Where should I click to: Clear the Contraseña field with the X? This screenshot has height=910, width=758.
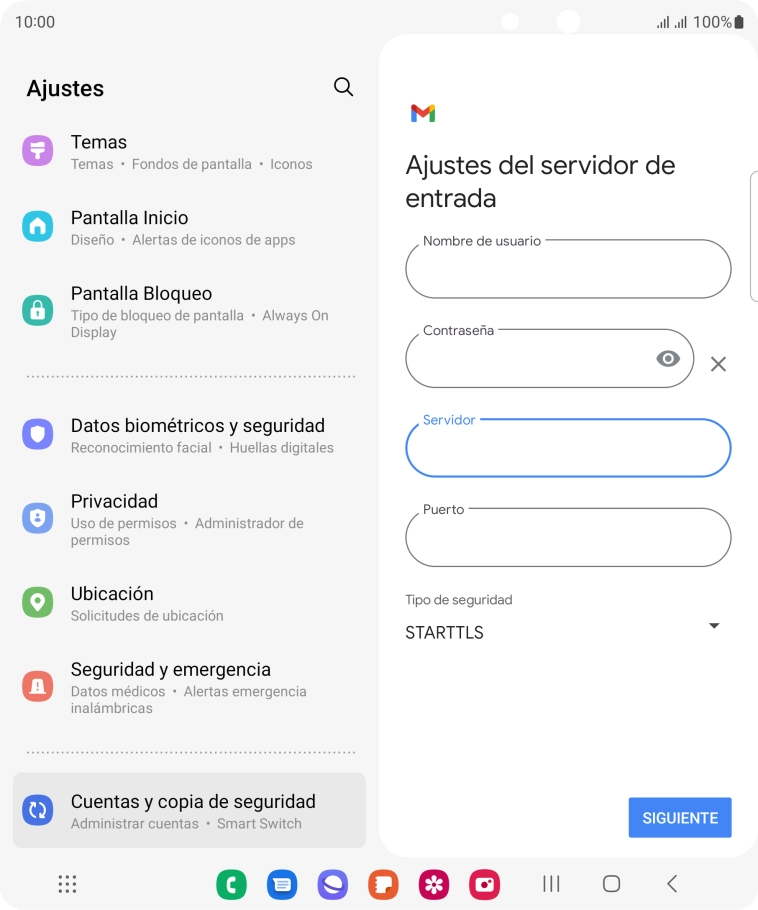point(718,364)
